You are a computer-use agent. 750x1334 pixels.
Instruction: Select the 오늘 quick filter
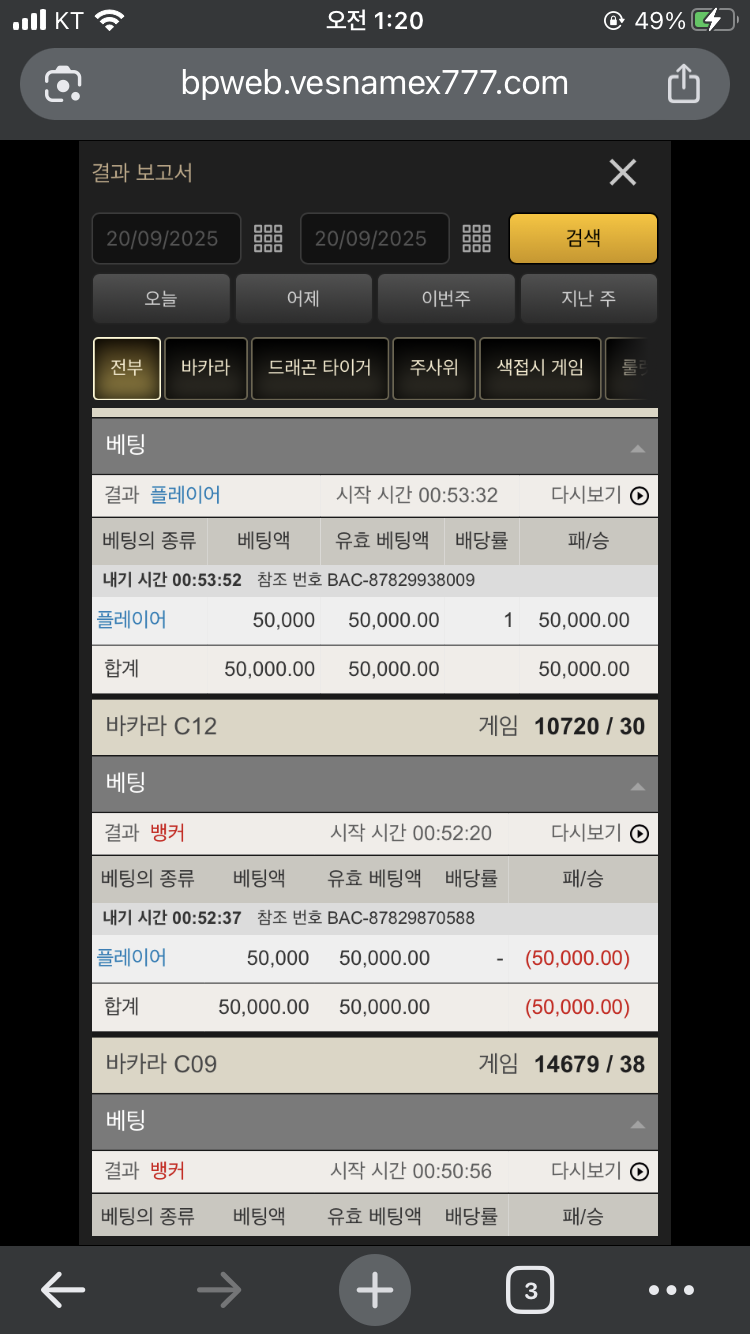pos(160,298)
